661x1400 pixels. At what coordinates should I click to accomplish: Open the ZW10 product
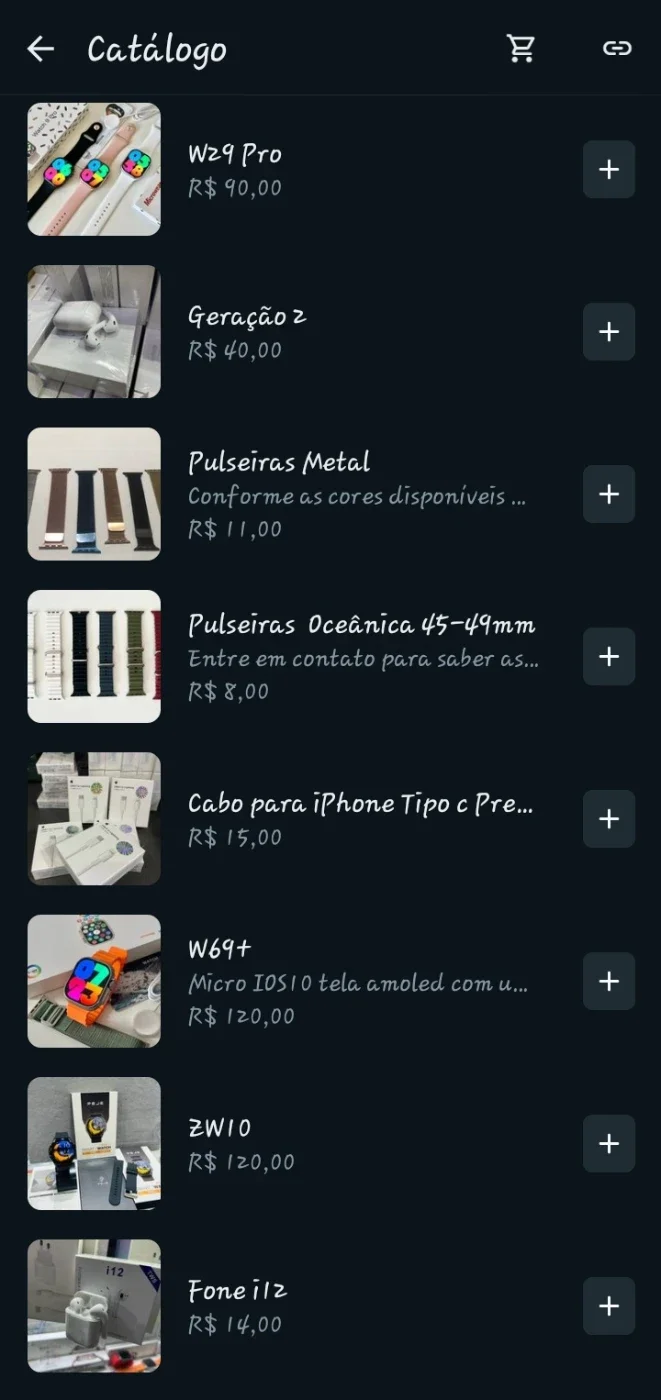(x=300, y=1143)
